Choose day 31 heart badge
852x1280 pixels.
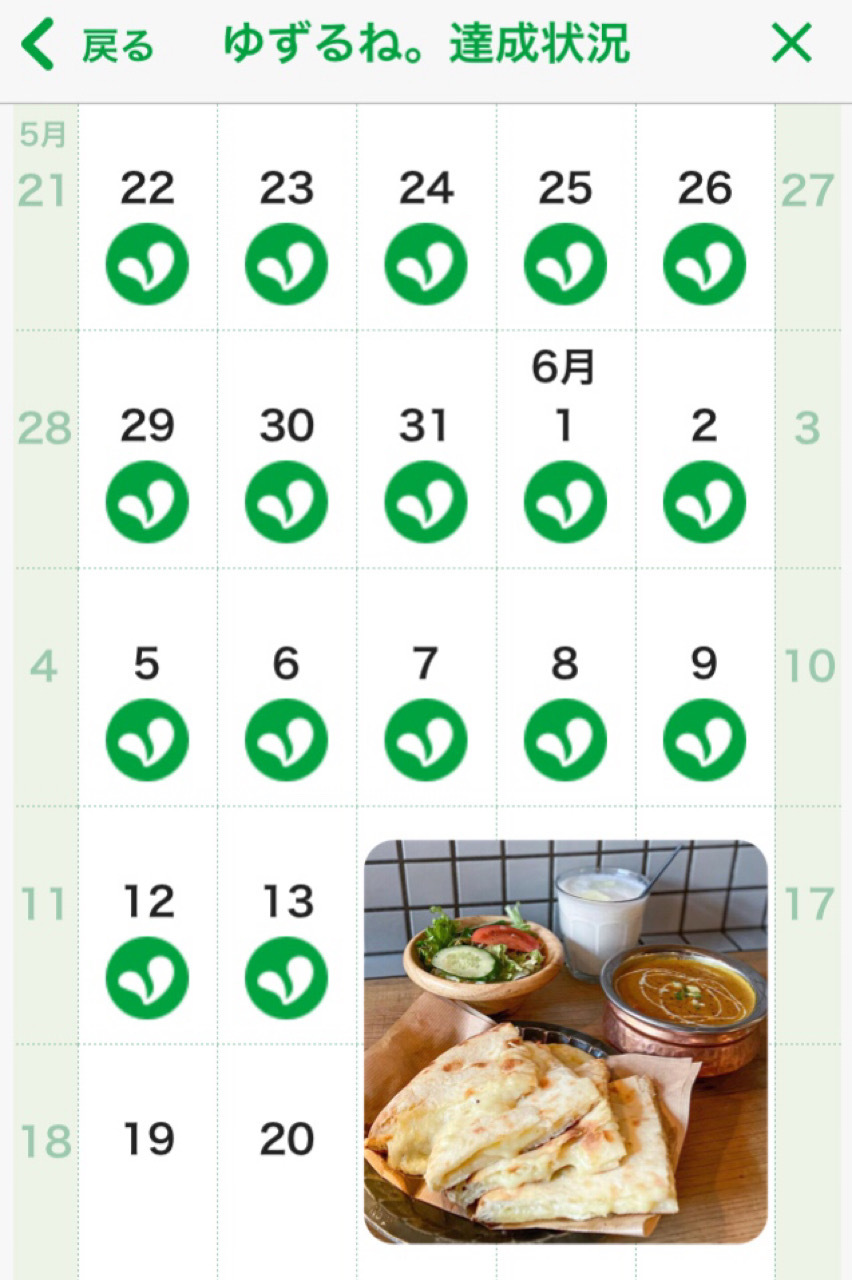[426, 502]
